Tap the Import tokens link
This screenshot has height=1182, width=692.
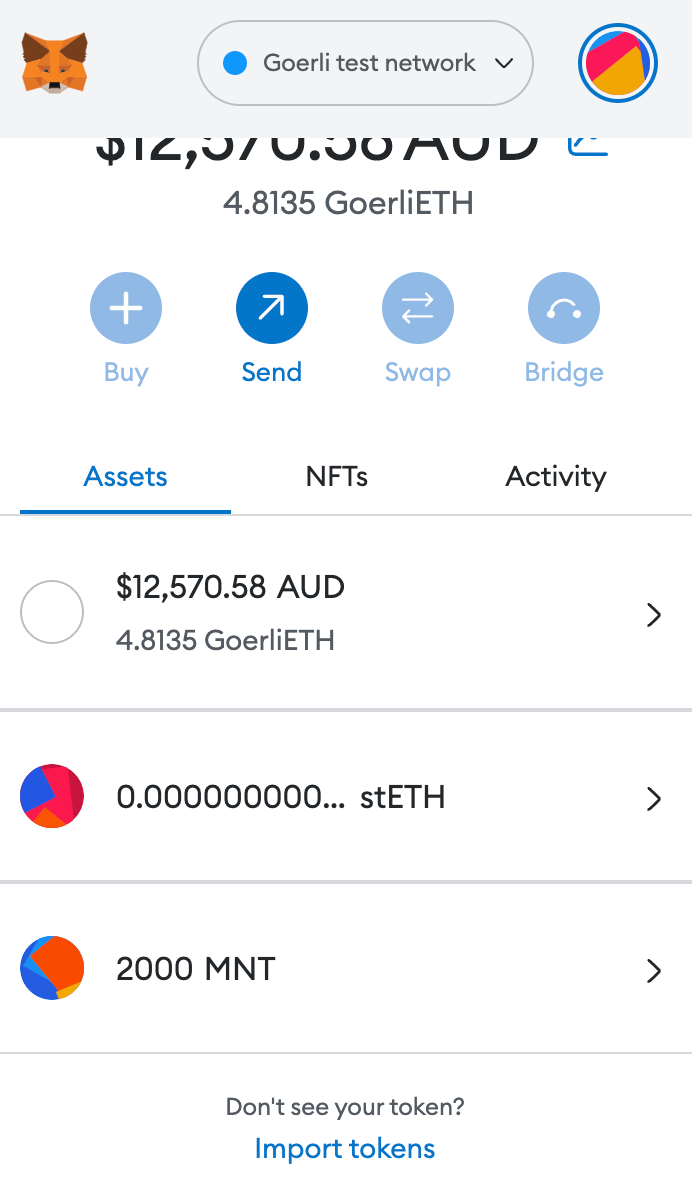[x=345, y=1148]
